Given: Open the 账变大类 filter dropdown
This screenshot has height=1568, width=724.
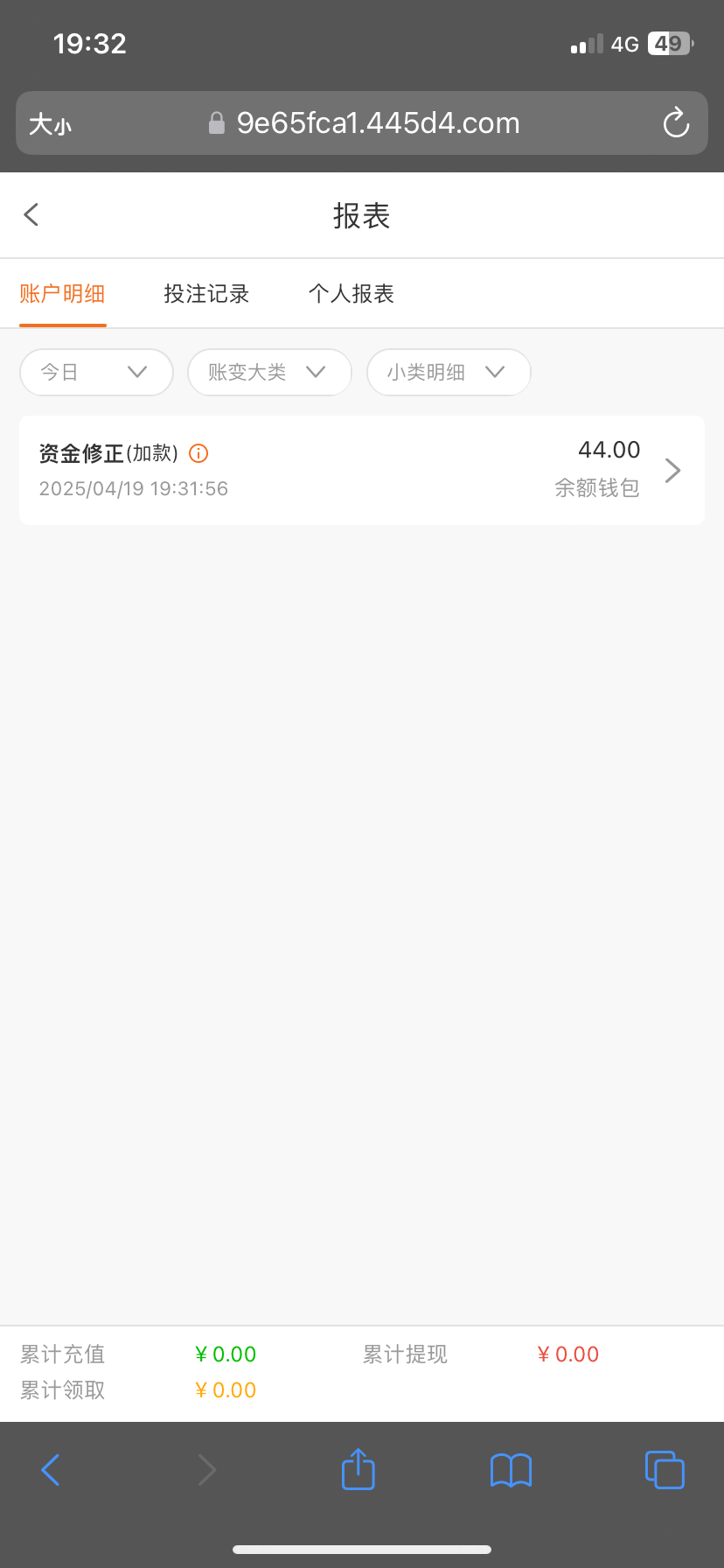Looking at the screenshot, I should pyautogui.click(x=269, y=372).
